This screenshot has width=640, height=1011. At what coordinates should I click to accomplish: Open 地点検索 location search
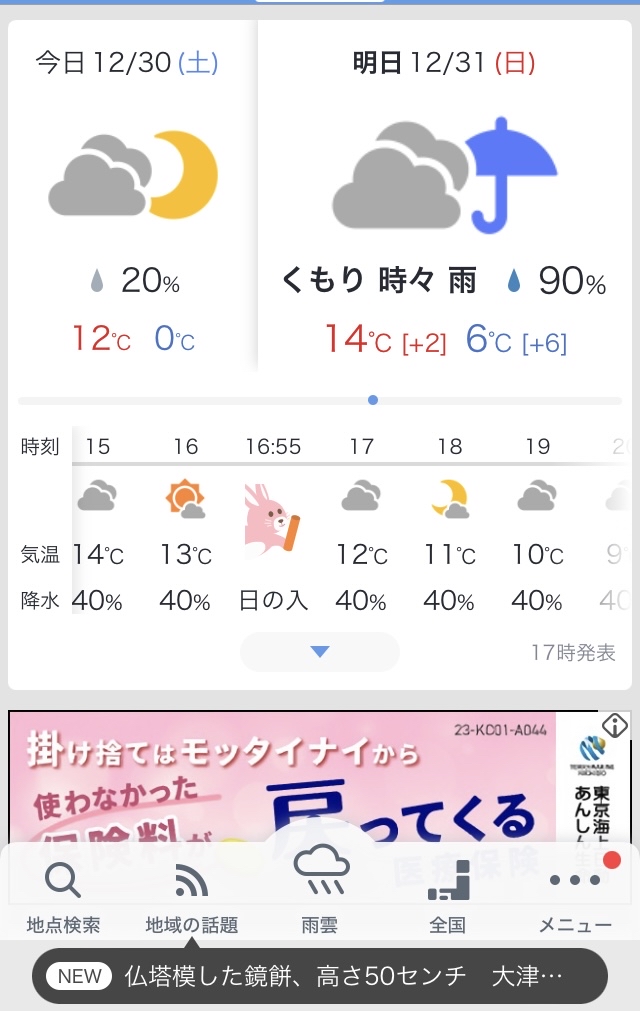(63, 896)
